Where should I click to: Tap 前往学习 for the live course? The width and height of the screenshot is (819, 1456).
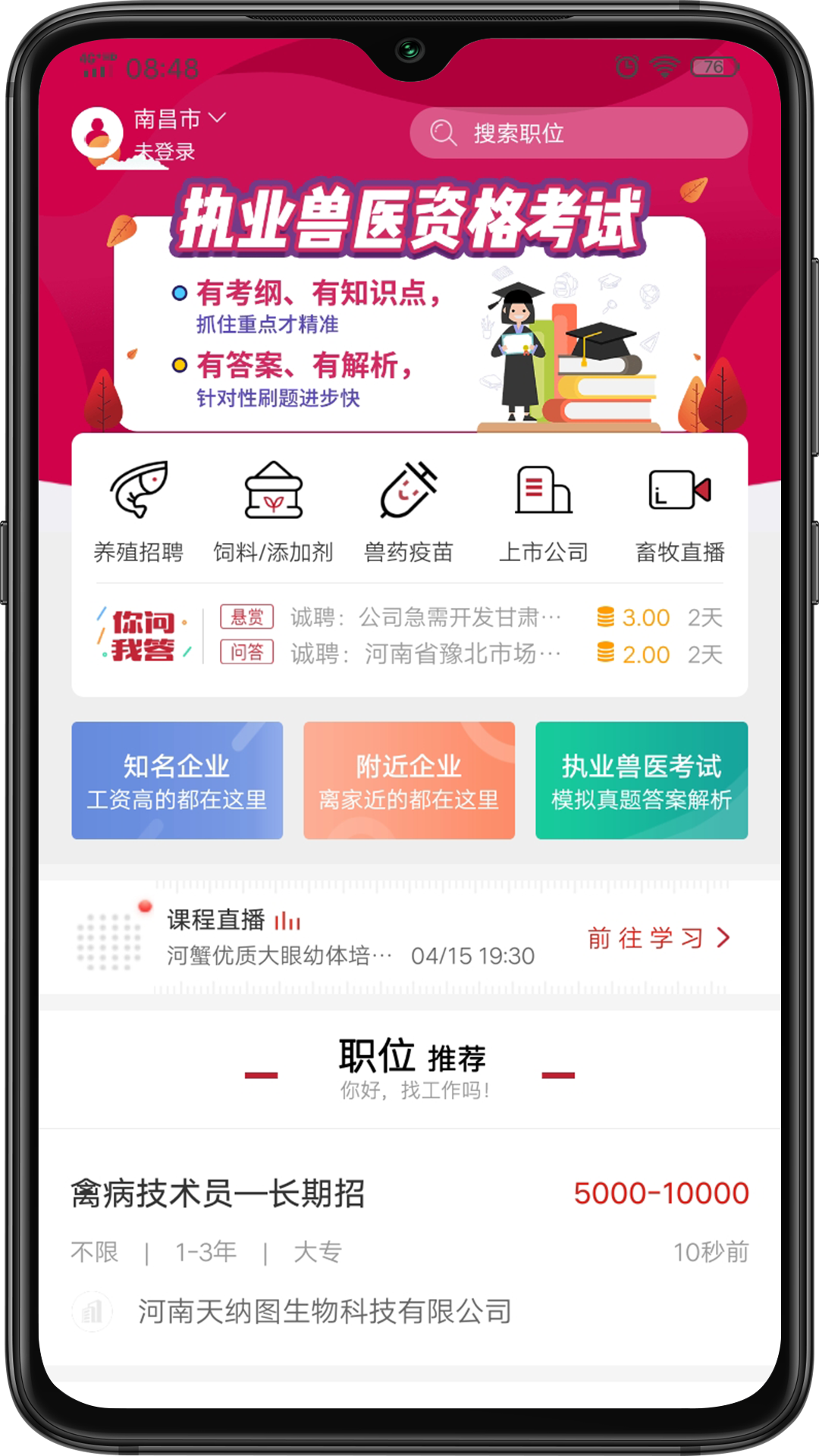(x=657, y=938)
